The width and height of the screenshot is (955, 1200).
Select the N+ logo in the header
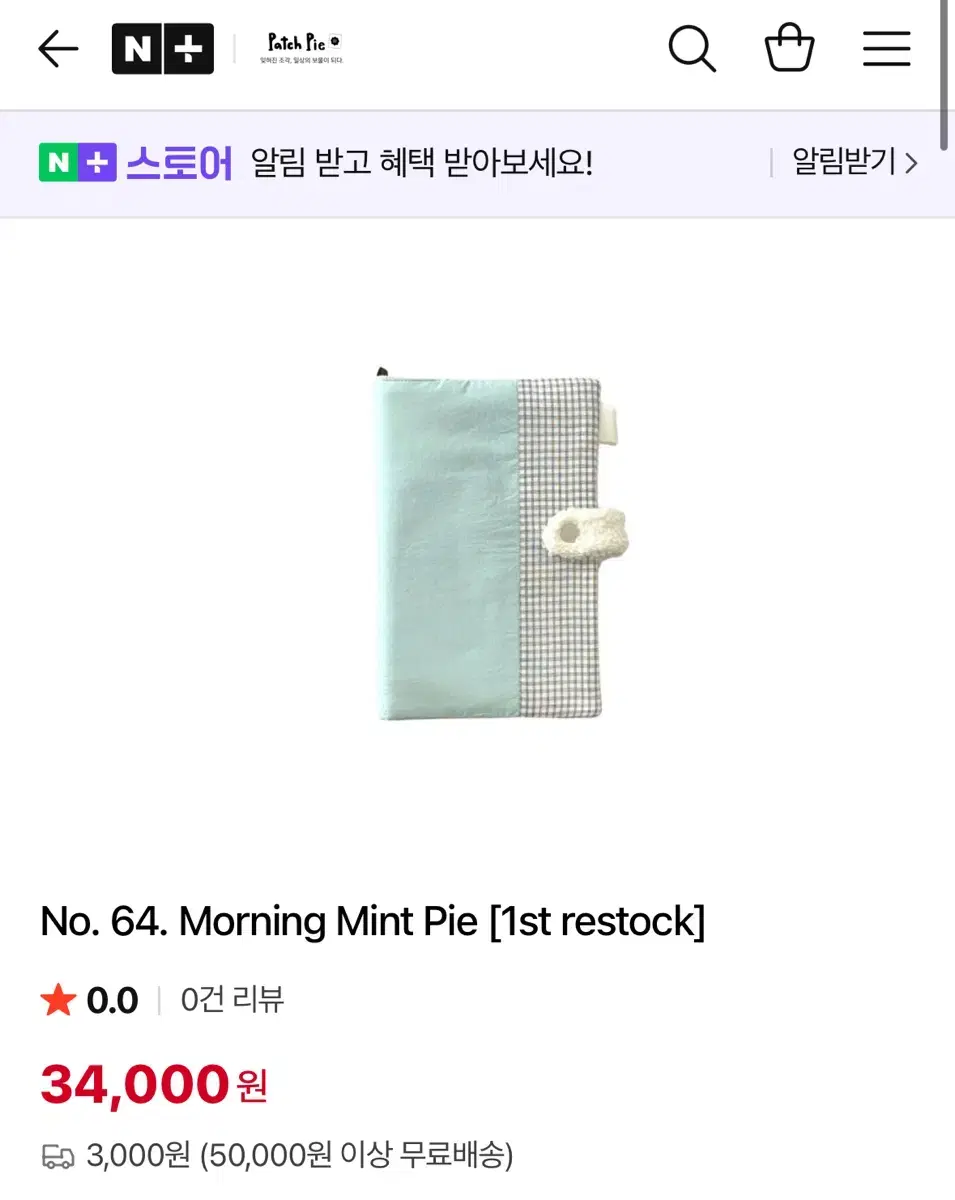[162, 47]
